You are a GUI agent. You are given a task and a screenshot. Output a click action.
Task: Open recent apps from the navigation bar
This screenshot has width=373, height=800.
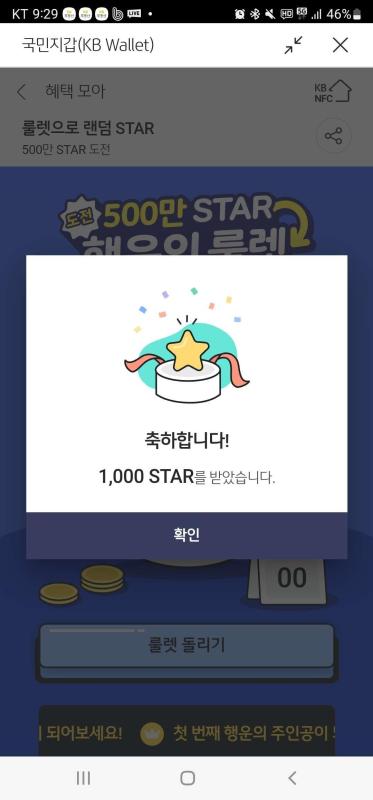click(83, 778)
